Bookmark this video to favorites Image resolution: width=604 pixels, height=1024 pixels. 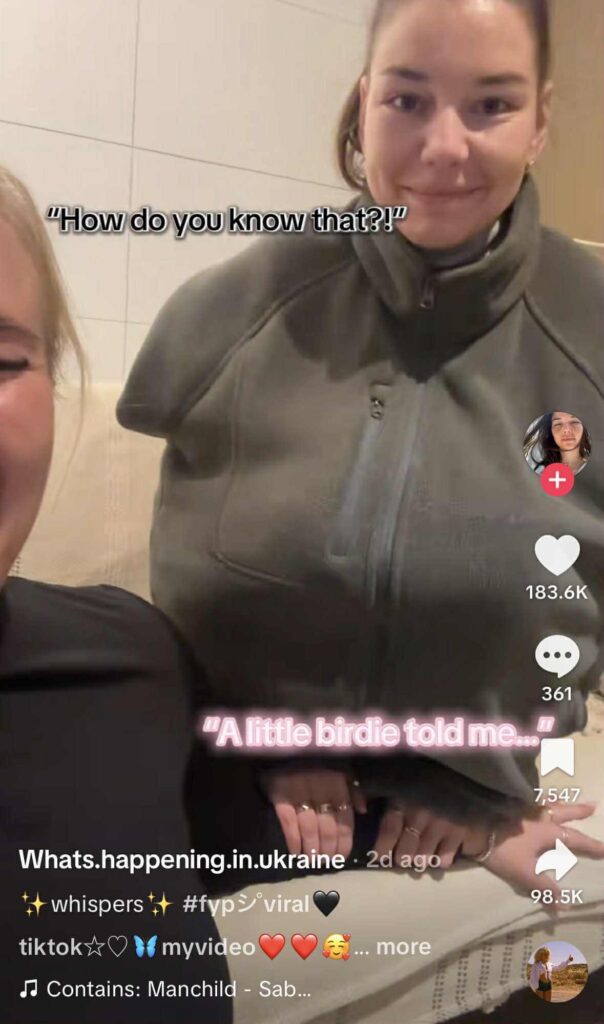pyautogui.click(x=557, y=758)
